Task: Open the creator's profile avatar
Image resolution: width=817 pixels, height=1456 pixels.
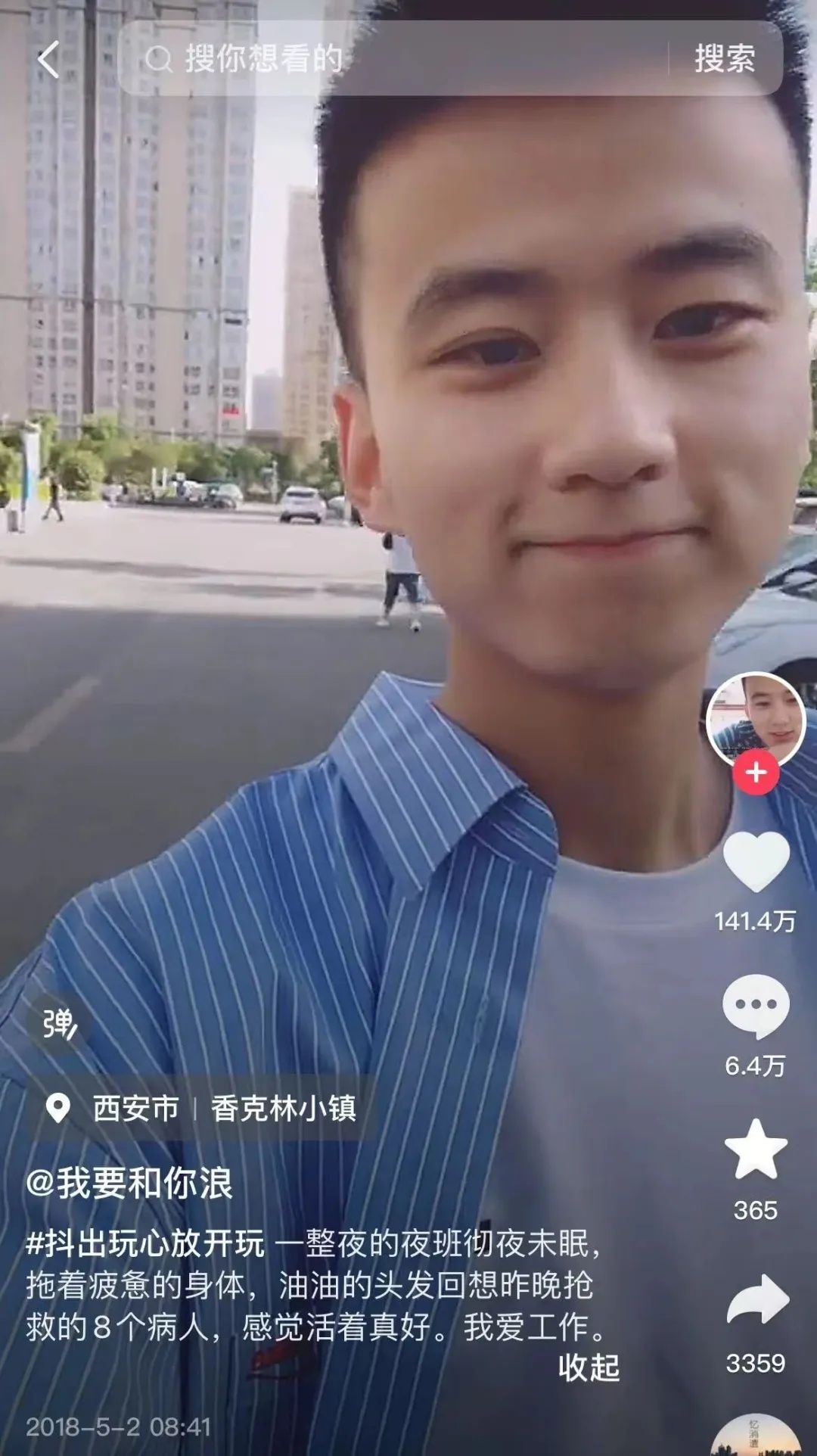Action: [756, 720]
